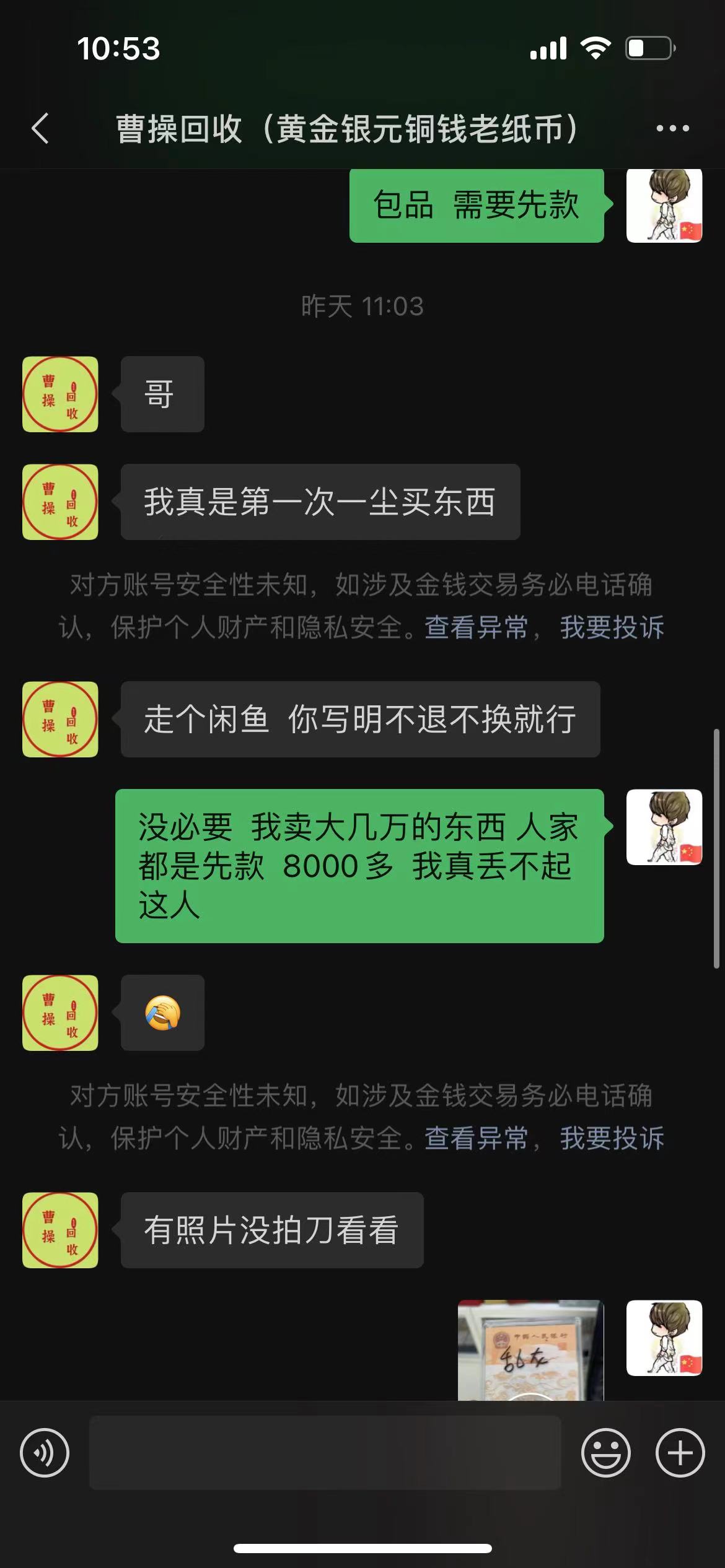
Task: View the 曹操回收 avatar next to 哥
Action: (x=60, y=394)
